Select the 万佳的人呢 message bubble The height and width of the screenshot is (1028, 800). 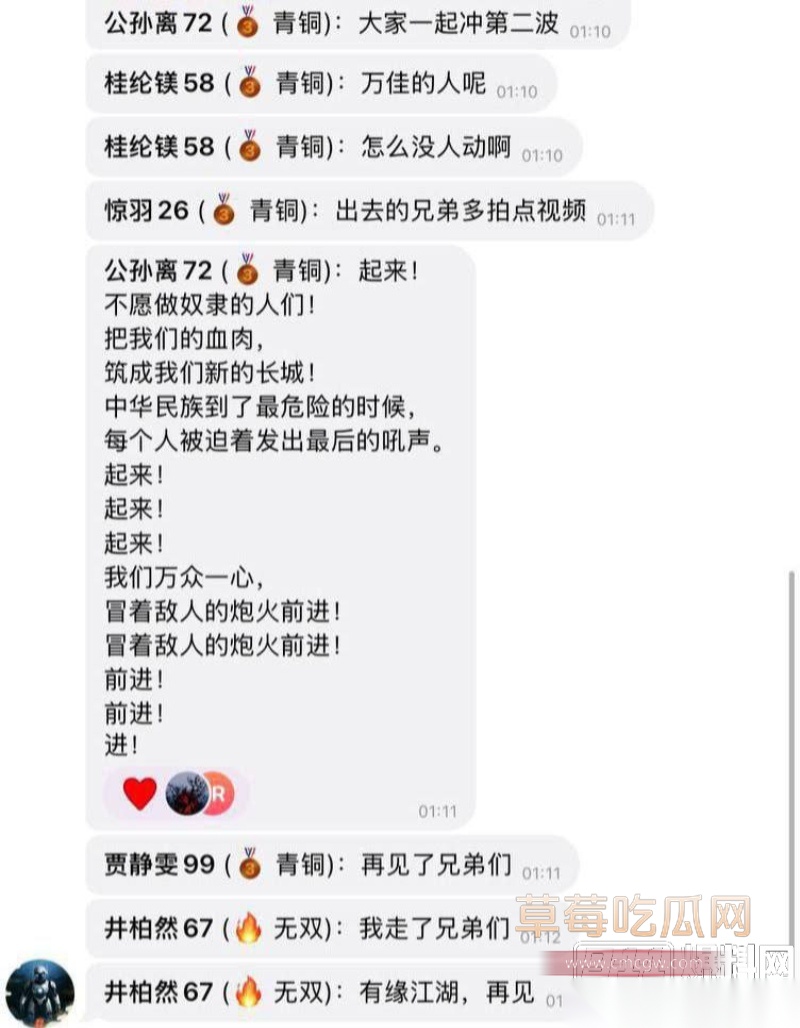click(310, 85)
